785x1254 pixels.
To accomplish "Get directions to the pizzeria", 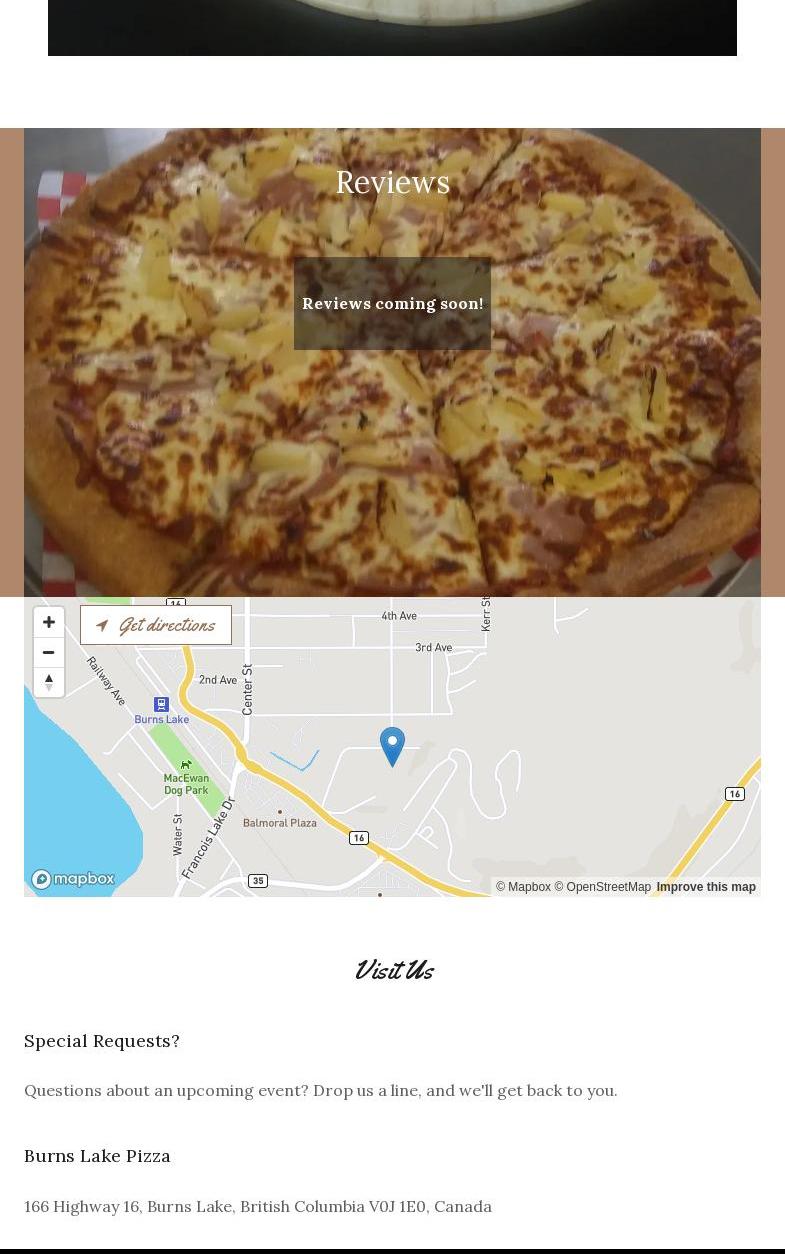I will click(156, 625).
